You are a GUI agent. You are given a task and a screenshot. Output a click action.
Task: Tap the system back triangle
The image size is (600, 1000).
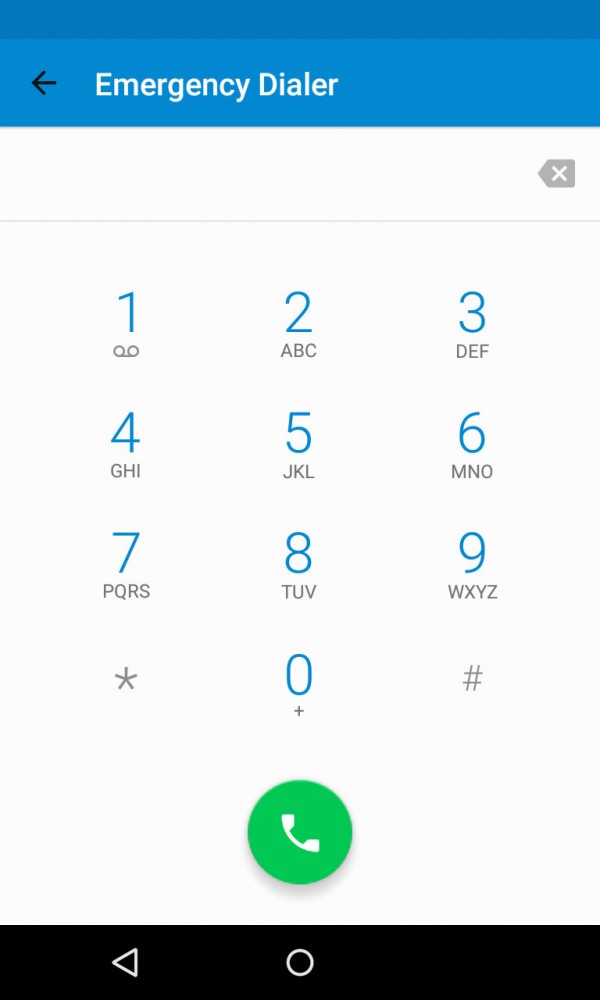click(125, 962)
